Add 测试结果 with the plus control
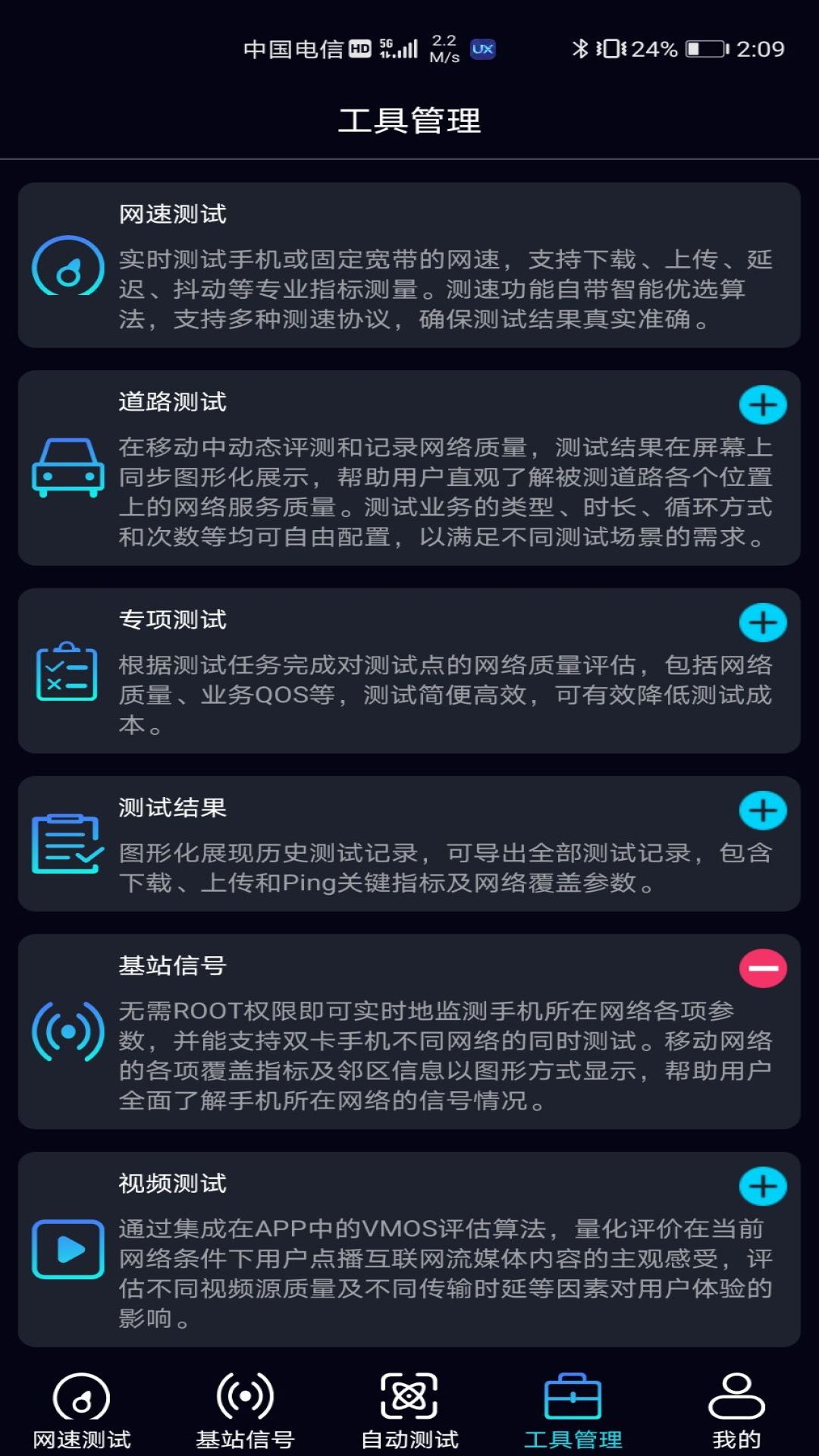The height and width of the screenshot is (1456, 819). 763,809
